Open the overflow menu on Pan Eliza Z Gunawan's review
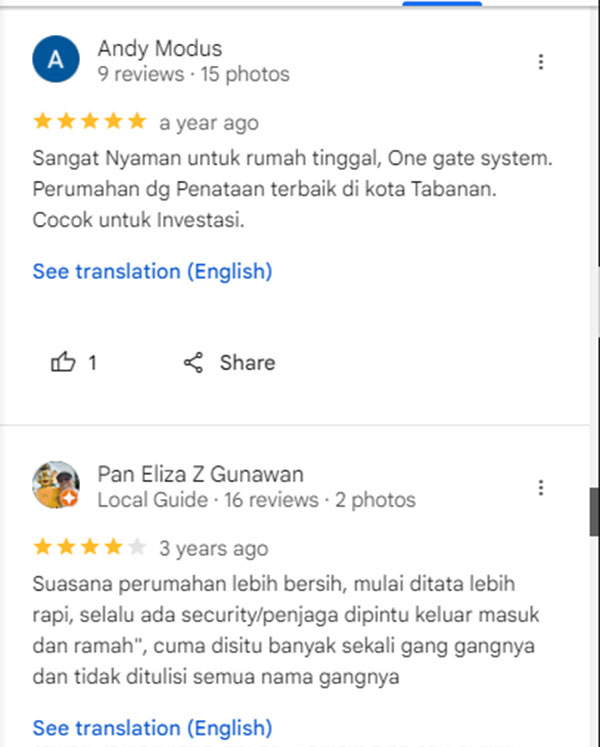Screen dimensions: 600x747 540,488
